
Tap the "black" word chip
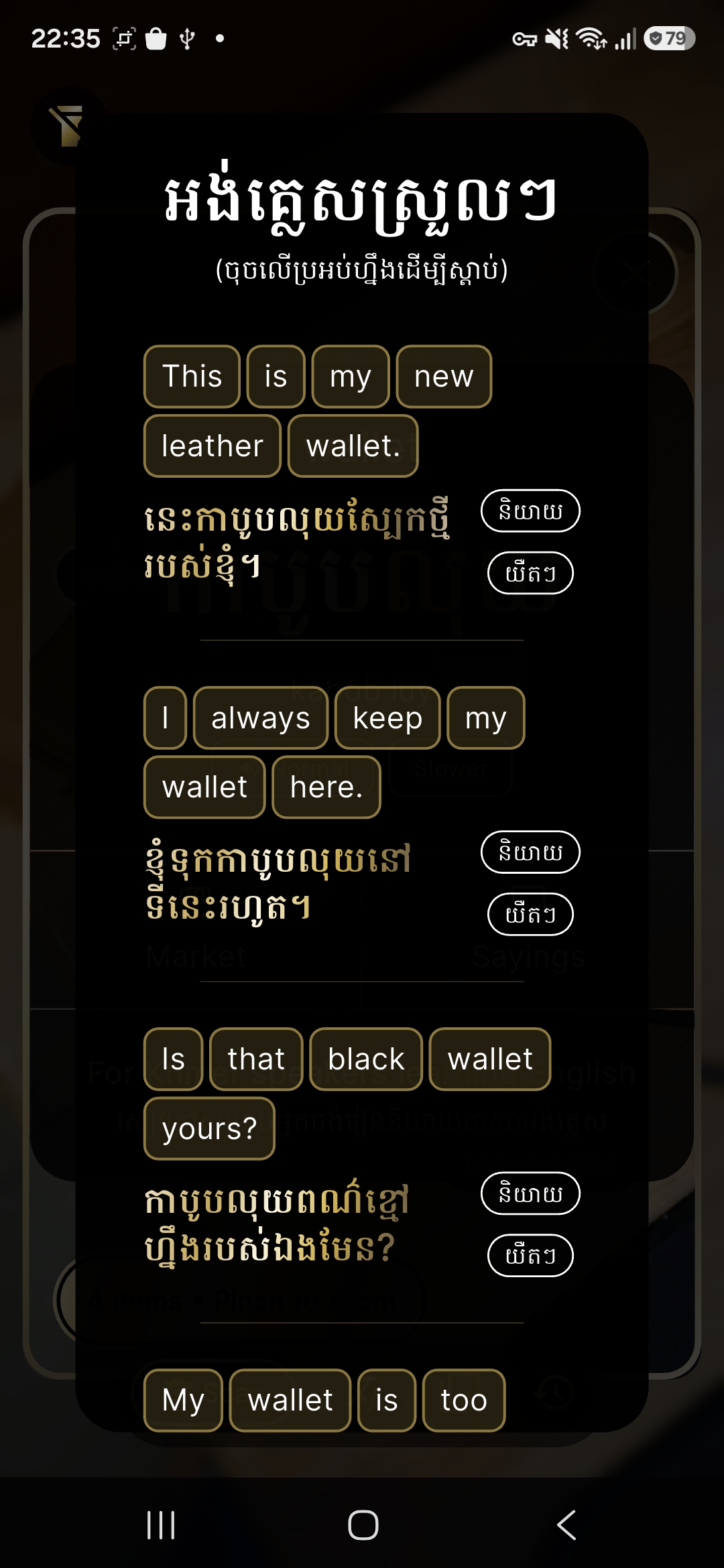(366, 1059)
